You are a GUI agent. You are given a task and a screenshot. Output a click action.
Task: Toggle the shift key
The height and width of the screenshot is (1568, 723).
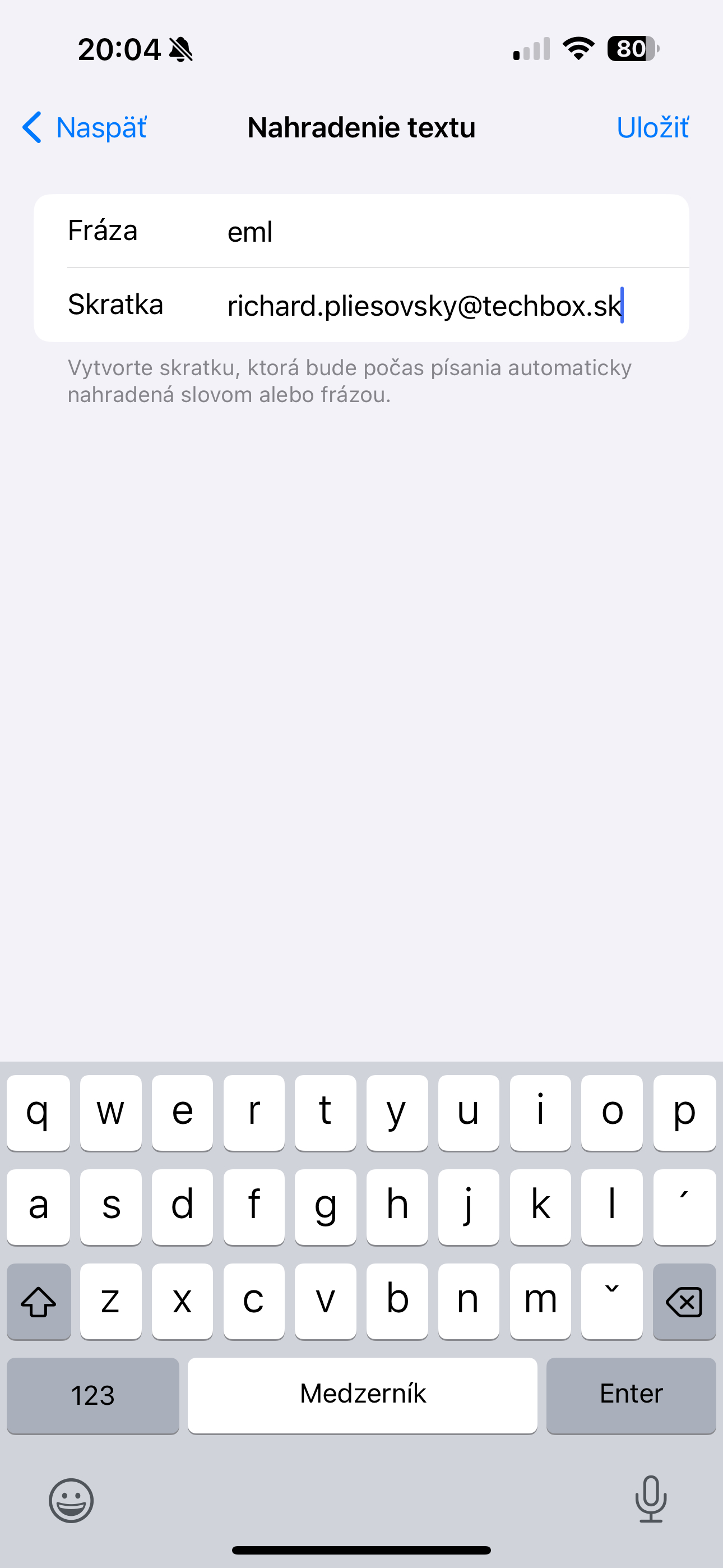pyautogui.click(x=39, y=1302)
